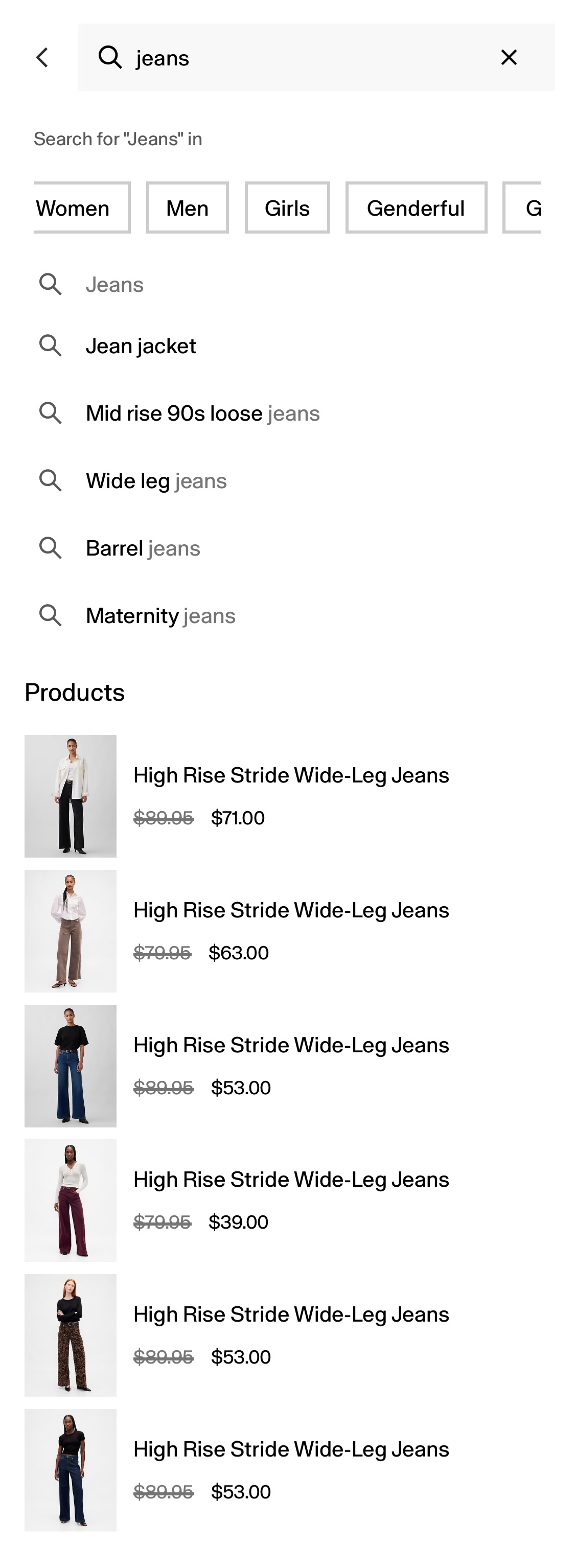Select the $71.00 High Rise Stride Wide-Leg Jeans
Image resolution: width=575 pixels, height=1568 pixels.
tap(291, 795)
